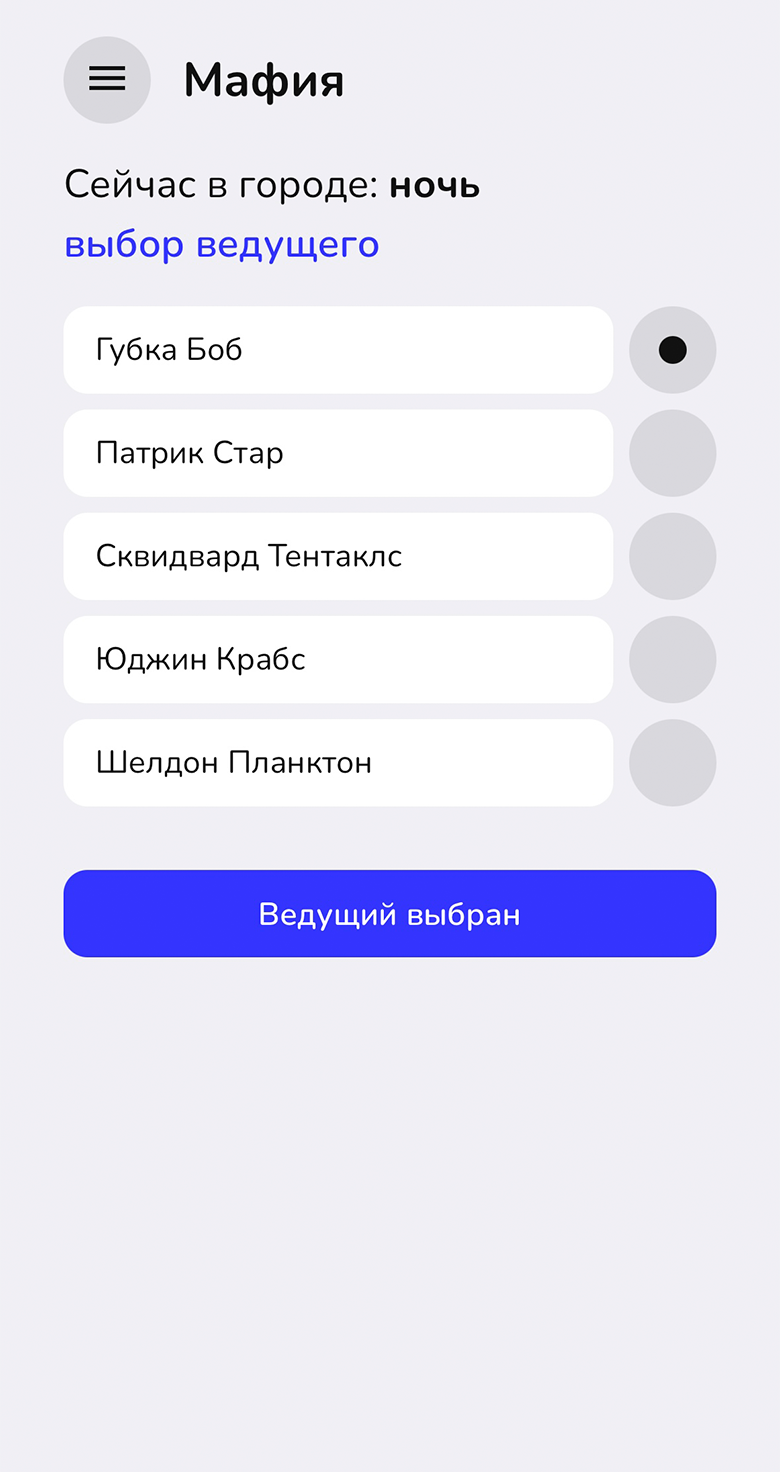
Task: Focus the Юджин Крабс text field
Action: (338, 659)
